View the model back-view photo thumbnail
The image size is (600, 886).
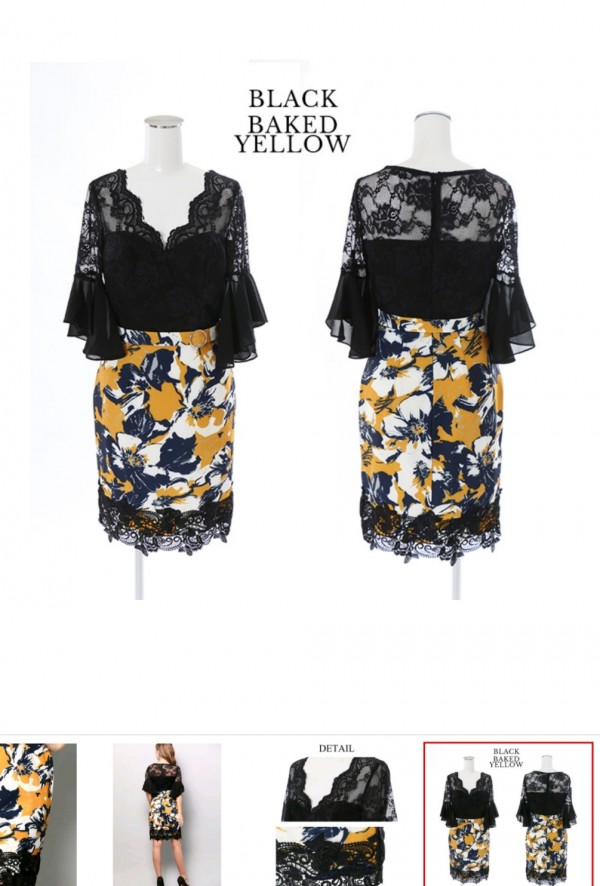tap(166, 813)
